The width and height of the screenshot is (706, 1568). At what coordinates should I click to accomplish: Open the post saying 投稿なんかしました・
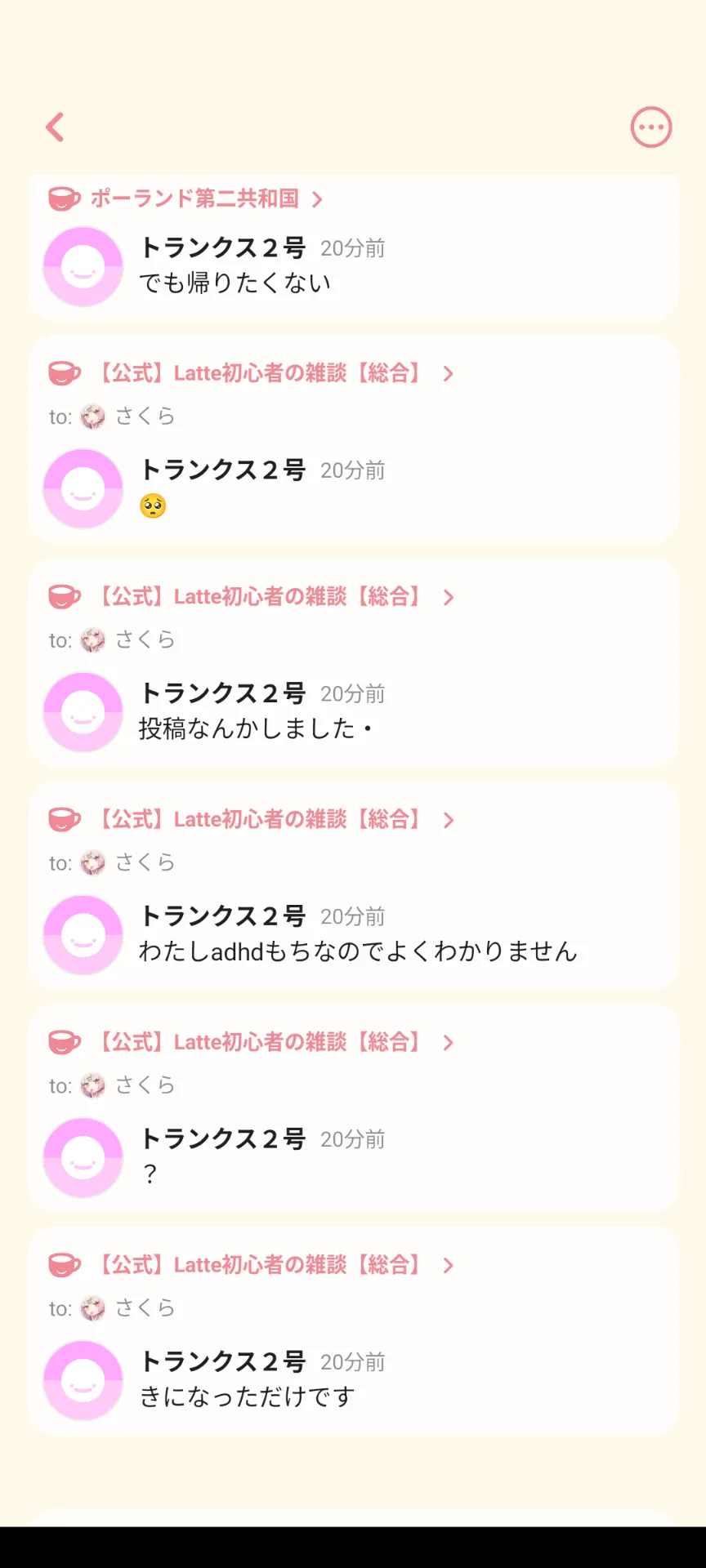point(255,728)
